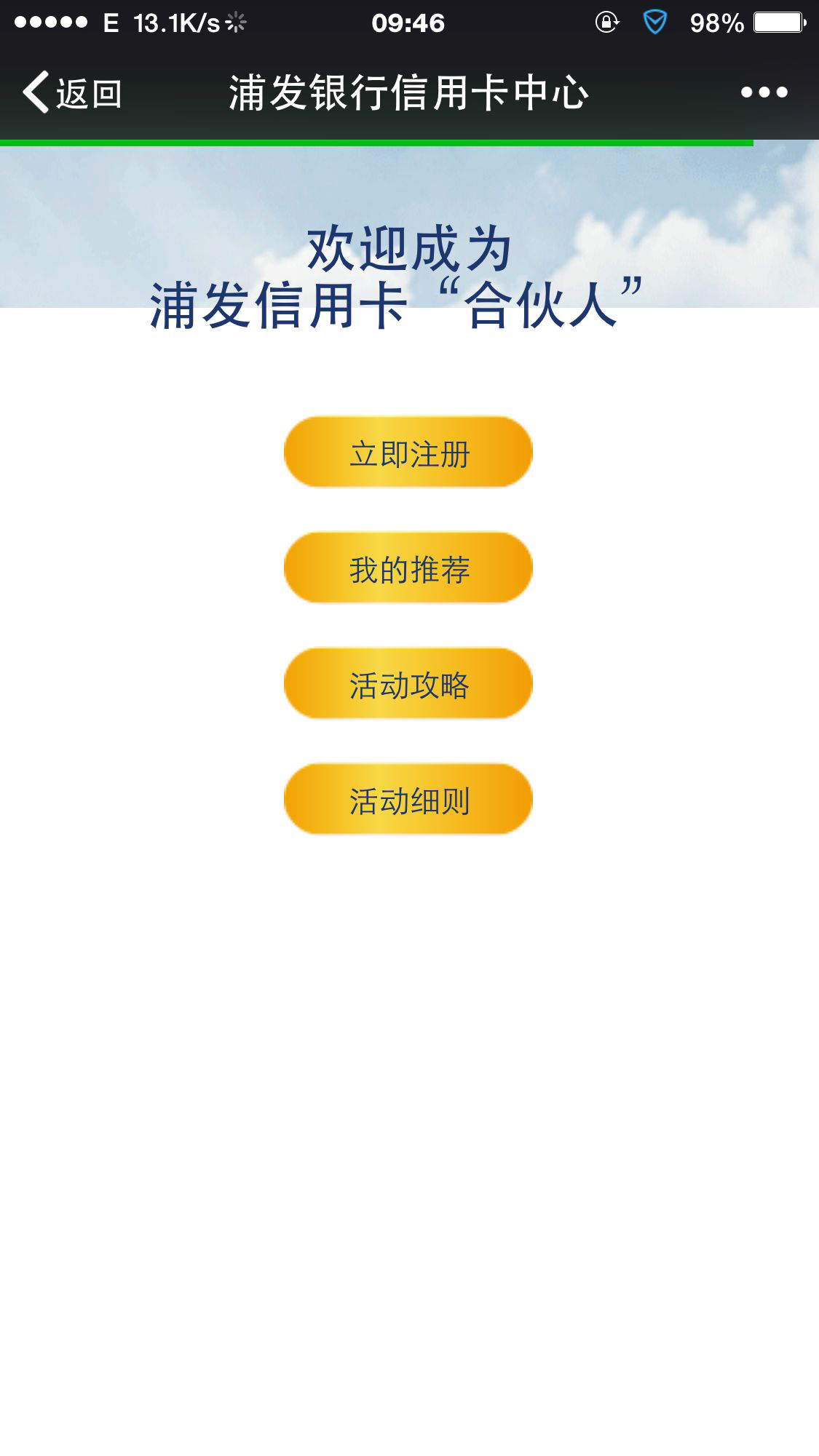Open the three-dot overflow menu

[x=764, y=92]
